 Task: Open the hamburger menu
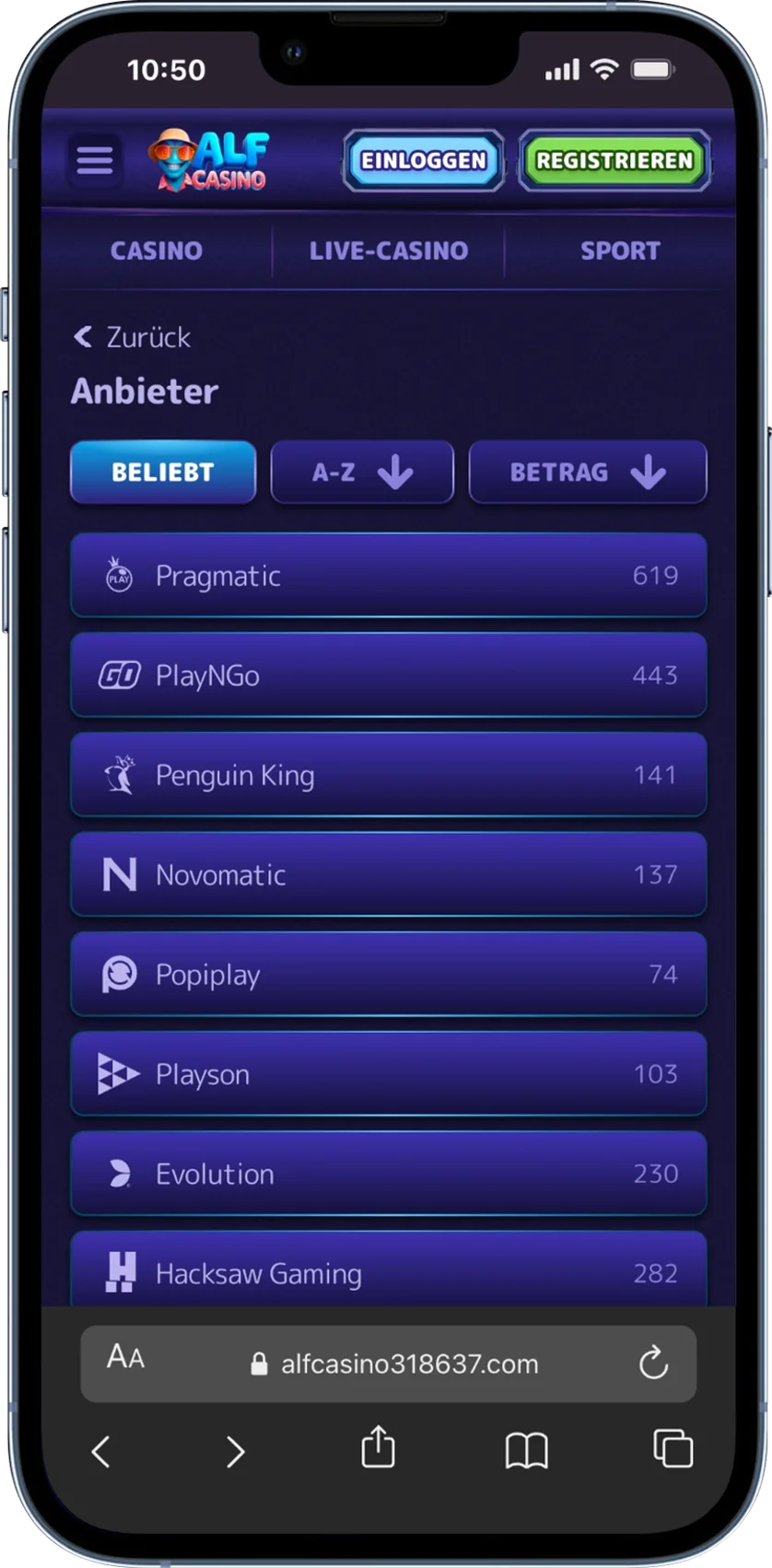pyautogui.click(x=94, y=160)
